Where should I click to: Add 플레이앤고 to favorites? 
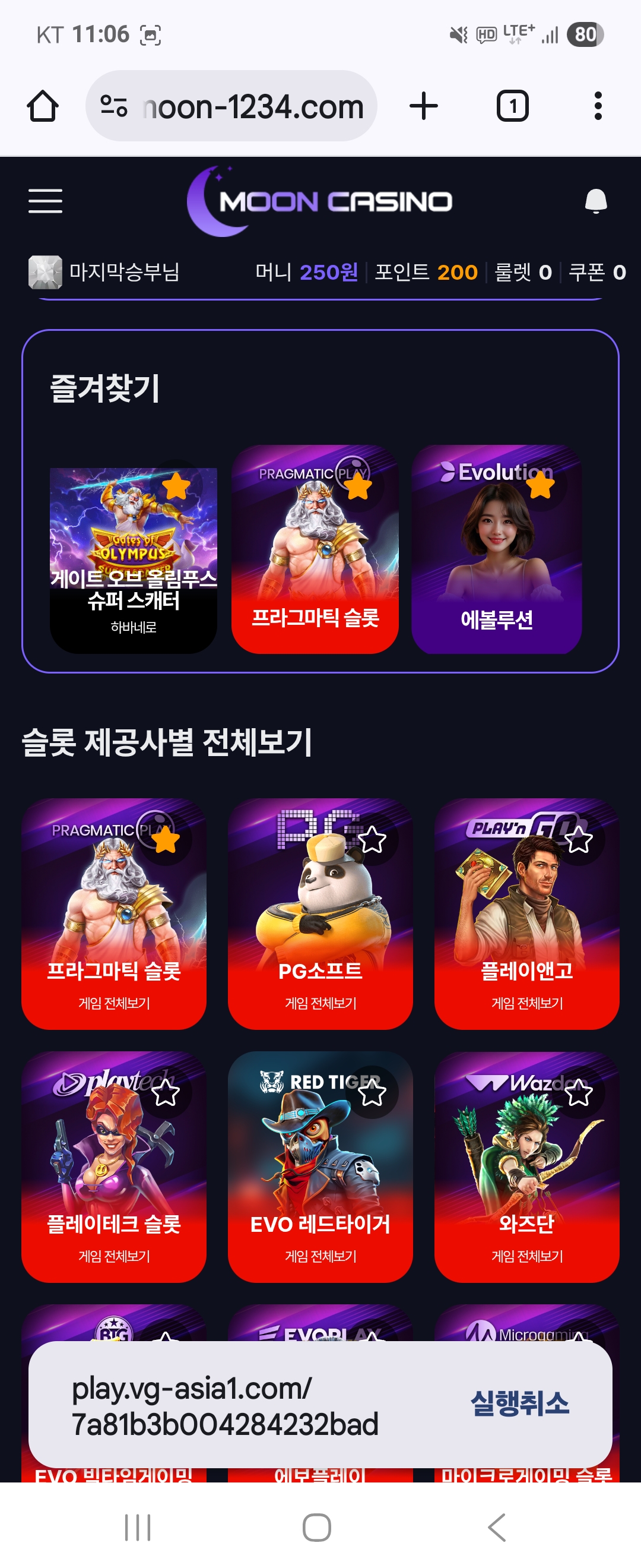pyautogui.click(x=577, y=840)
